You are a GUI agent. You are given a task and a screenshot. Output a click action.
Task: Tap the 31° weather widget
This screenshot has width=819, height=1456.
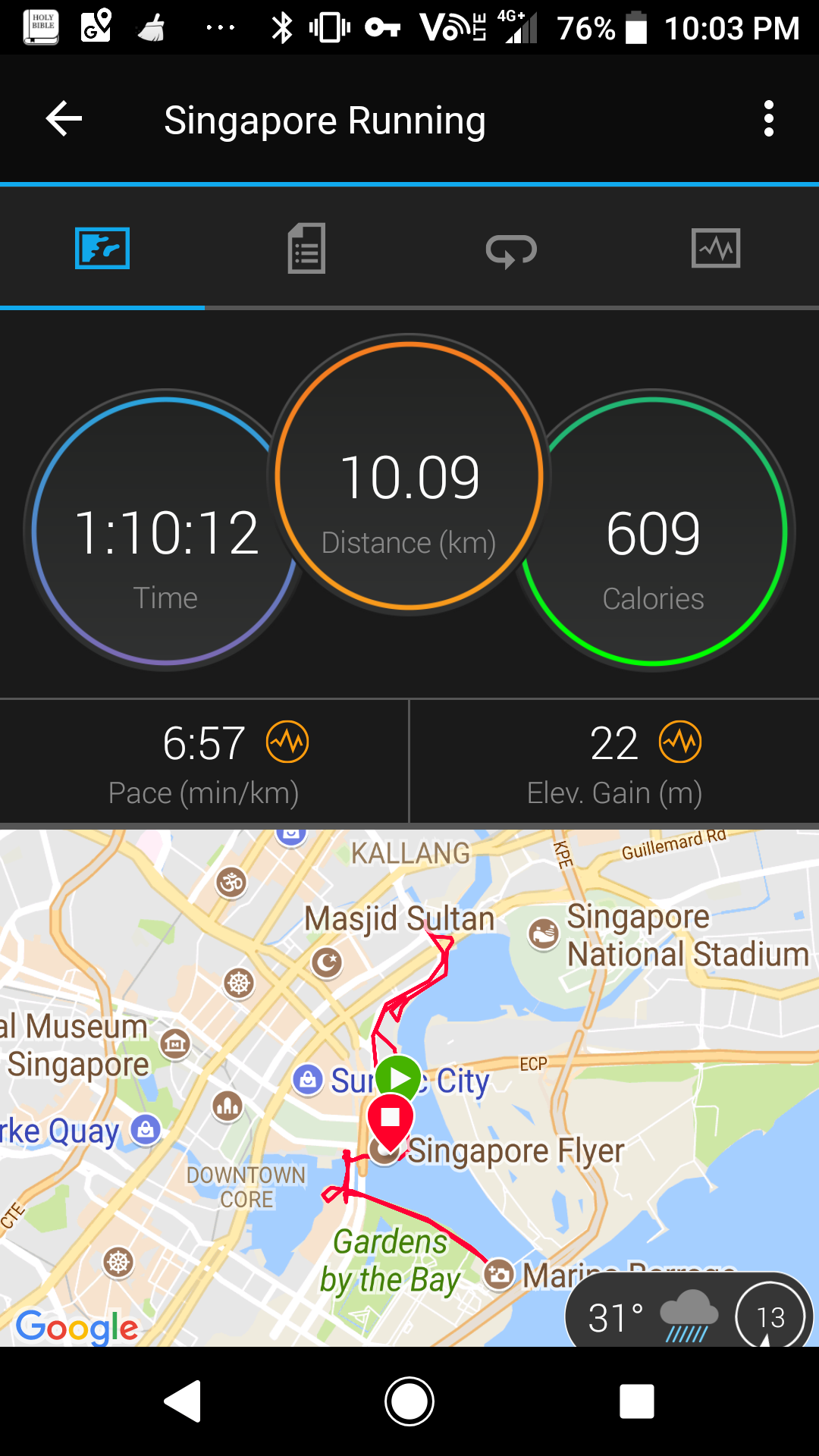point(689,1311)
